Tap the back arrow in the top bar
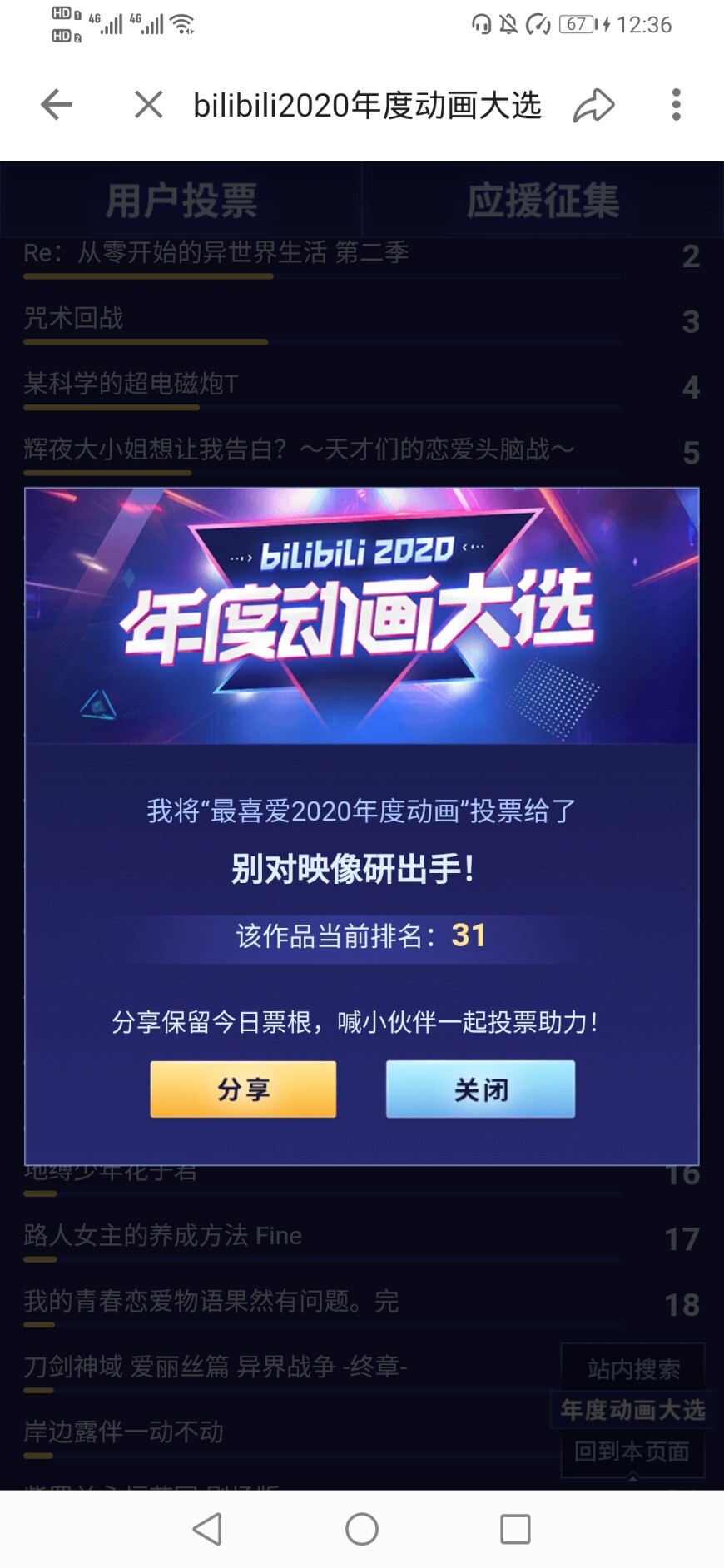The image size is (724, 1568). coord(57,105)
